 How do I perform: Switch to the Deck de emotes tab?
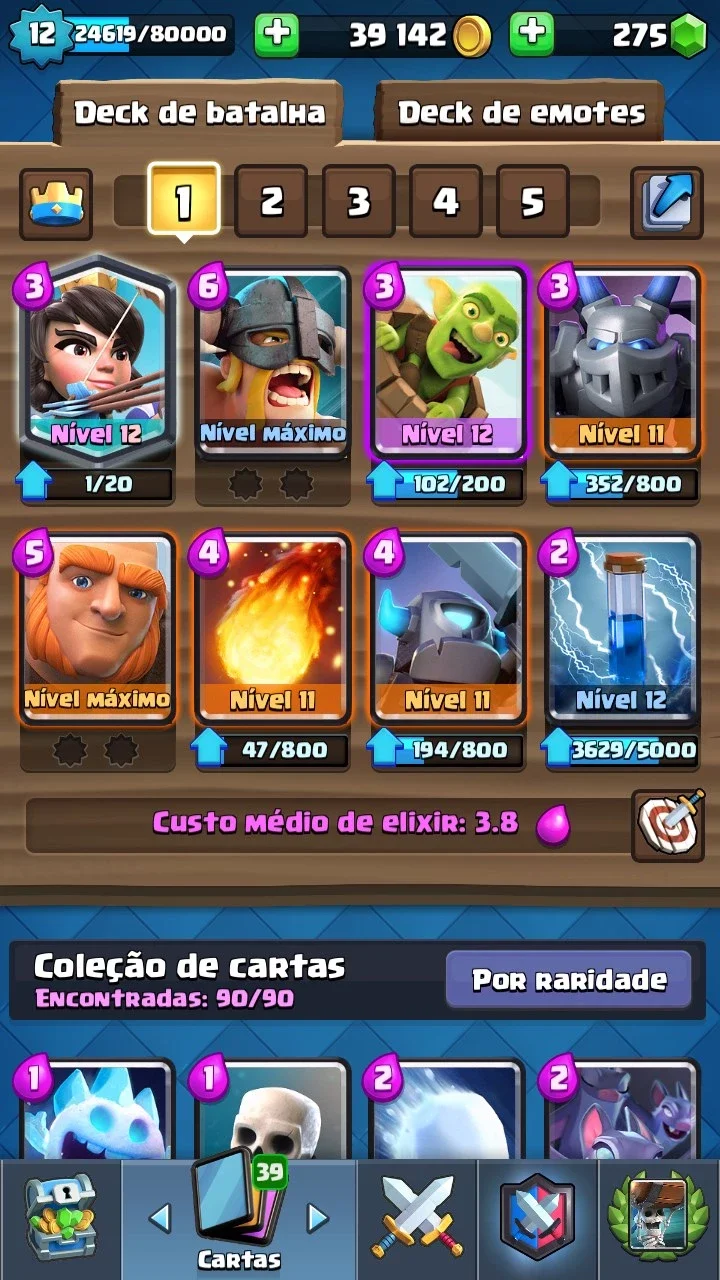[520, 112]
